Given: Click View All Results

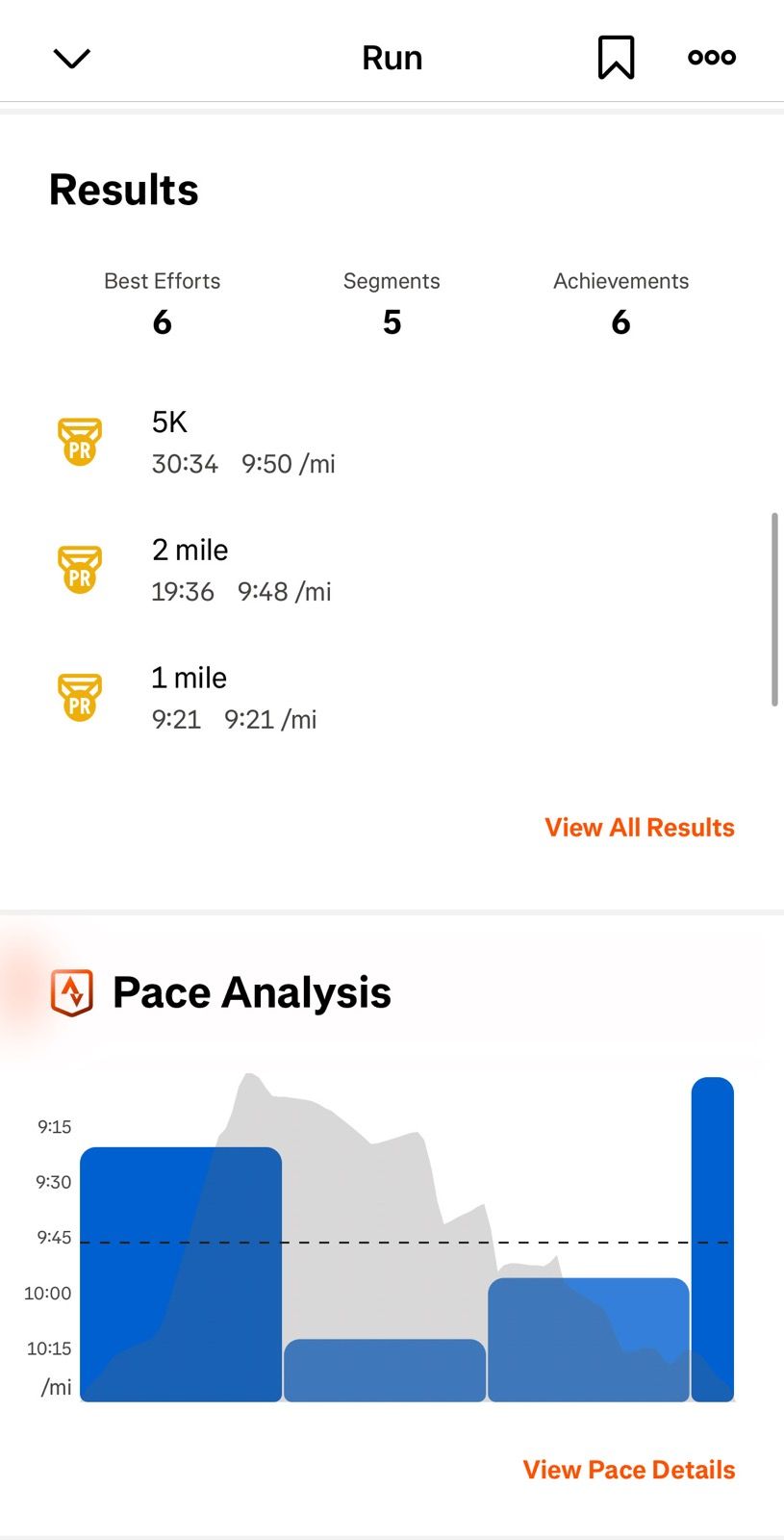Looking at the screenshot, I should (x=640, y=827).
